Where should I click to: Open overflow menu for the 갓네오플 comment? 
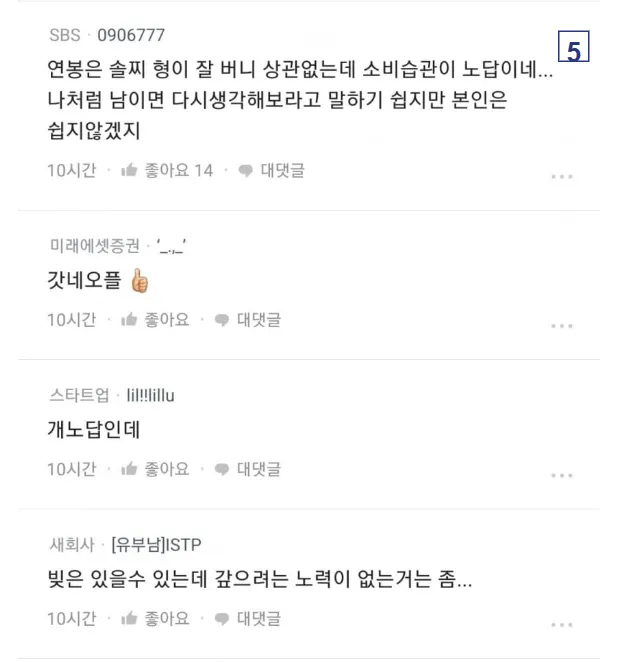(562, 326)
